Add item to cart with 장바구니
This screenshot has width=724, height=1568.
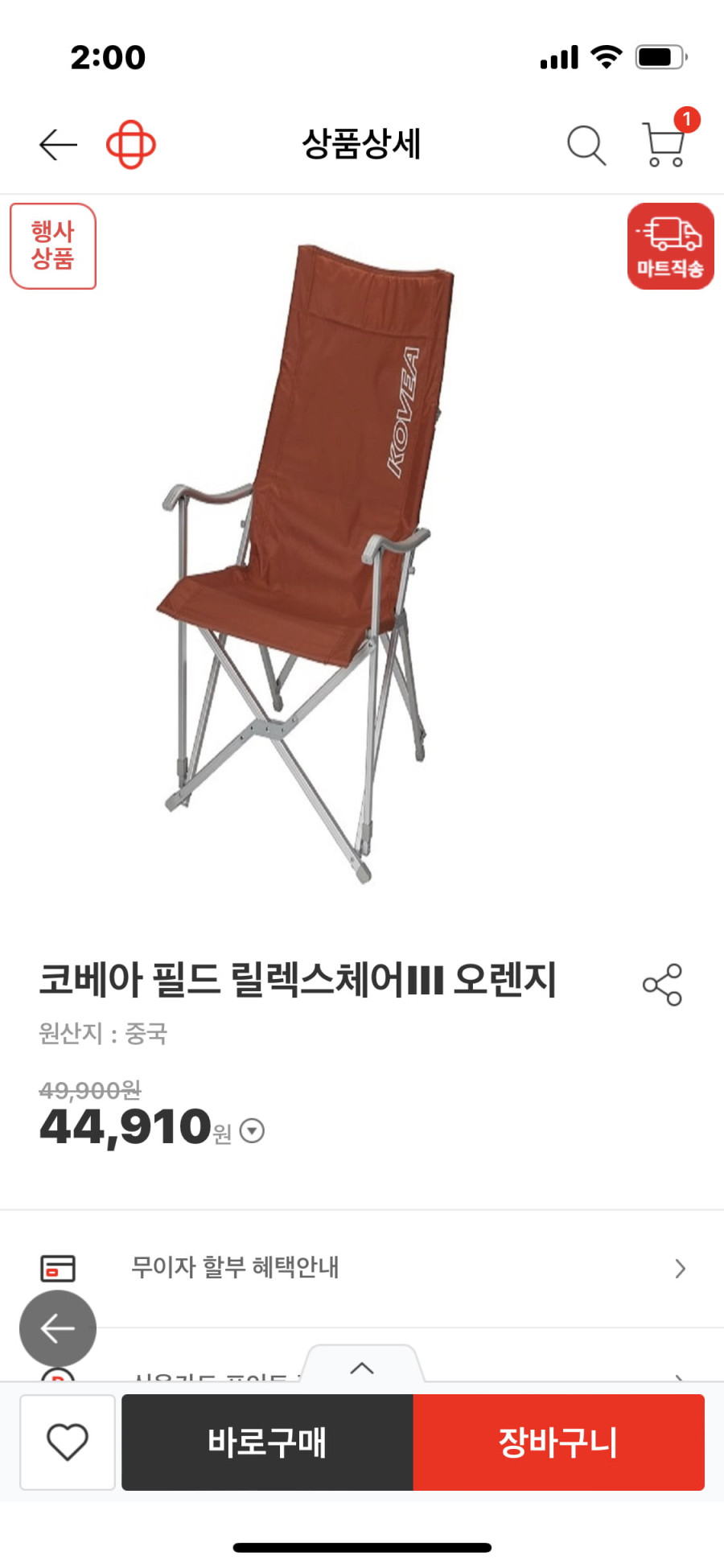click(558, 1442)
